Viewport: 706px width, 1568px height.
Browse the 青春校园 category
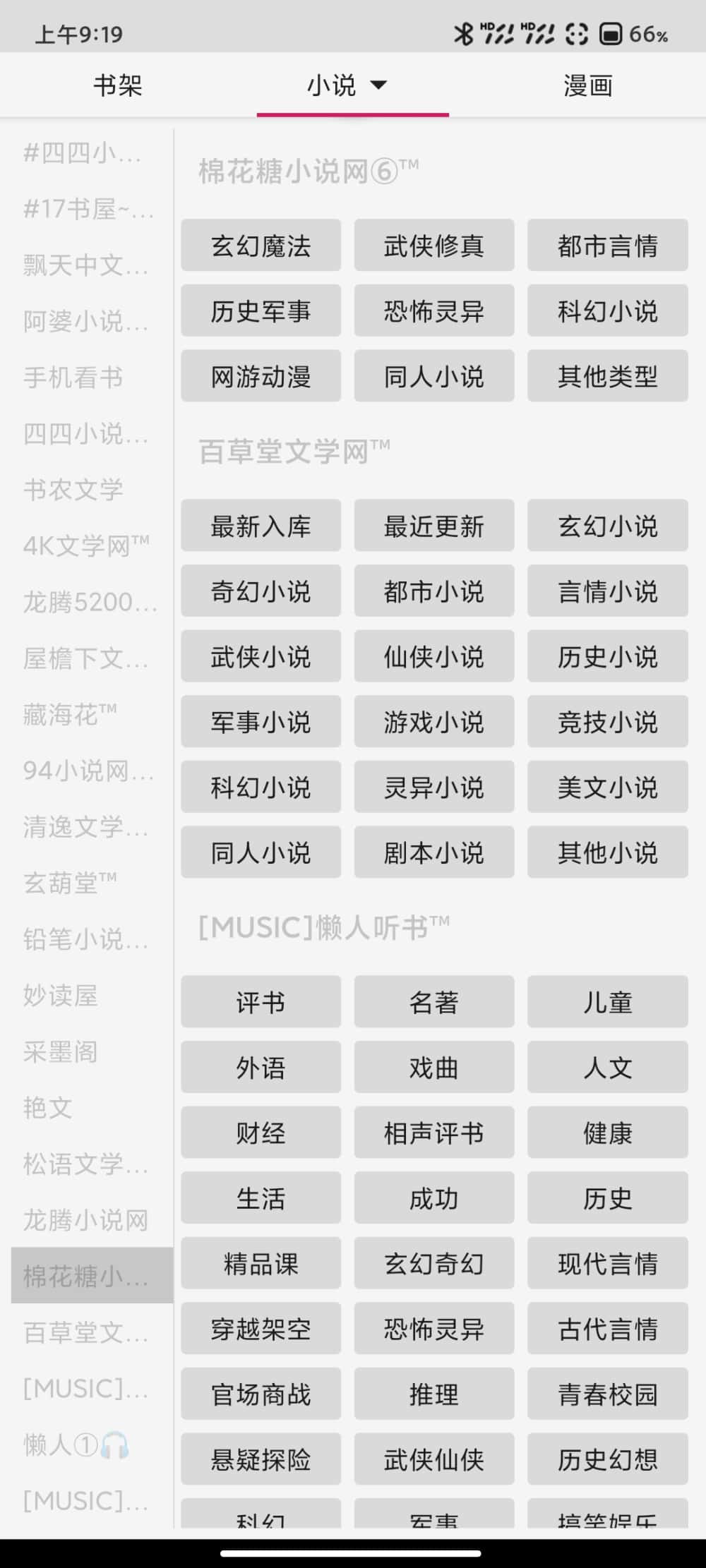pos(607,1394)
